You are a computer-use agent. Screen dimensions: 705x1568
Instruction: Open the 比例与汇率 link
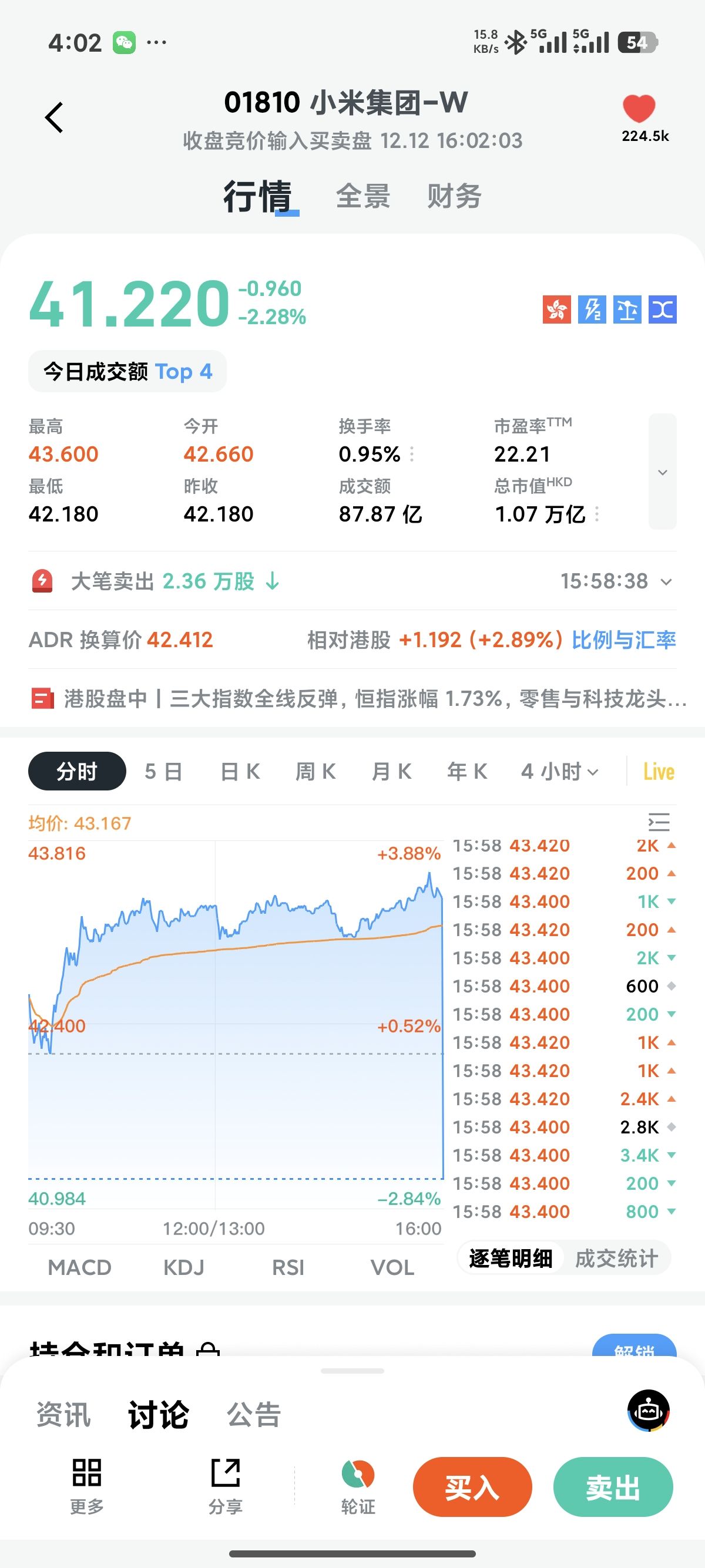point(623,640)
